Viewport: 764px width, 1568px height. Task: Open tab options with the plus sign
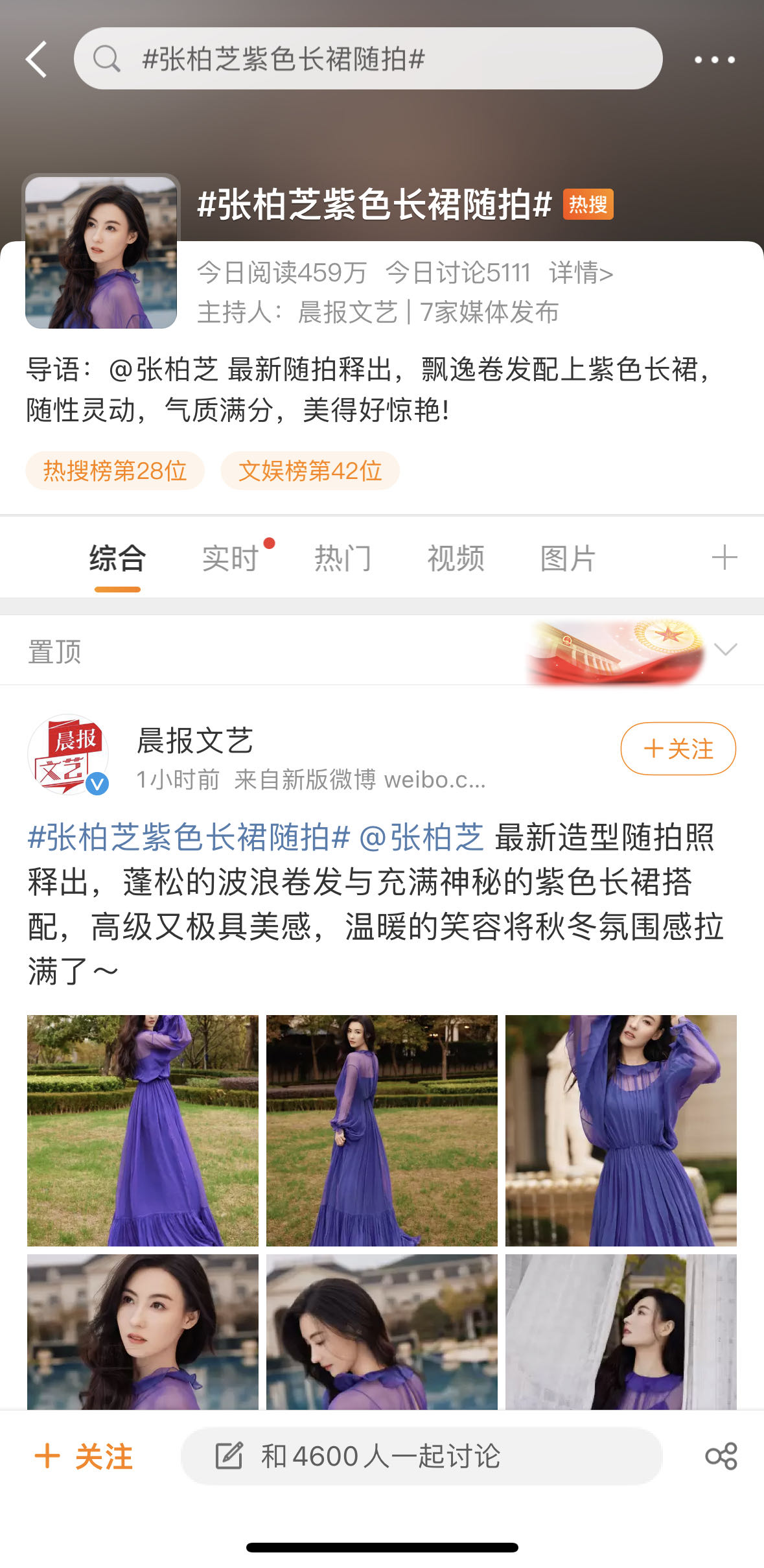click(x=725, y=558)
